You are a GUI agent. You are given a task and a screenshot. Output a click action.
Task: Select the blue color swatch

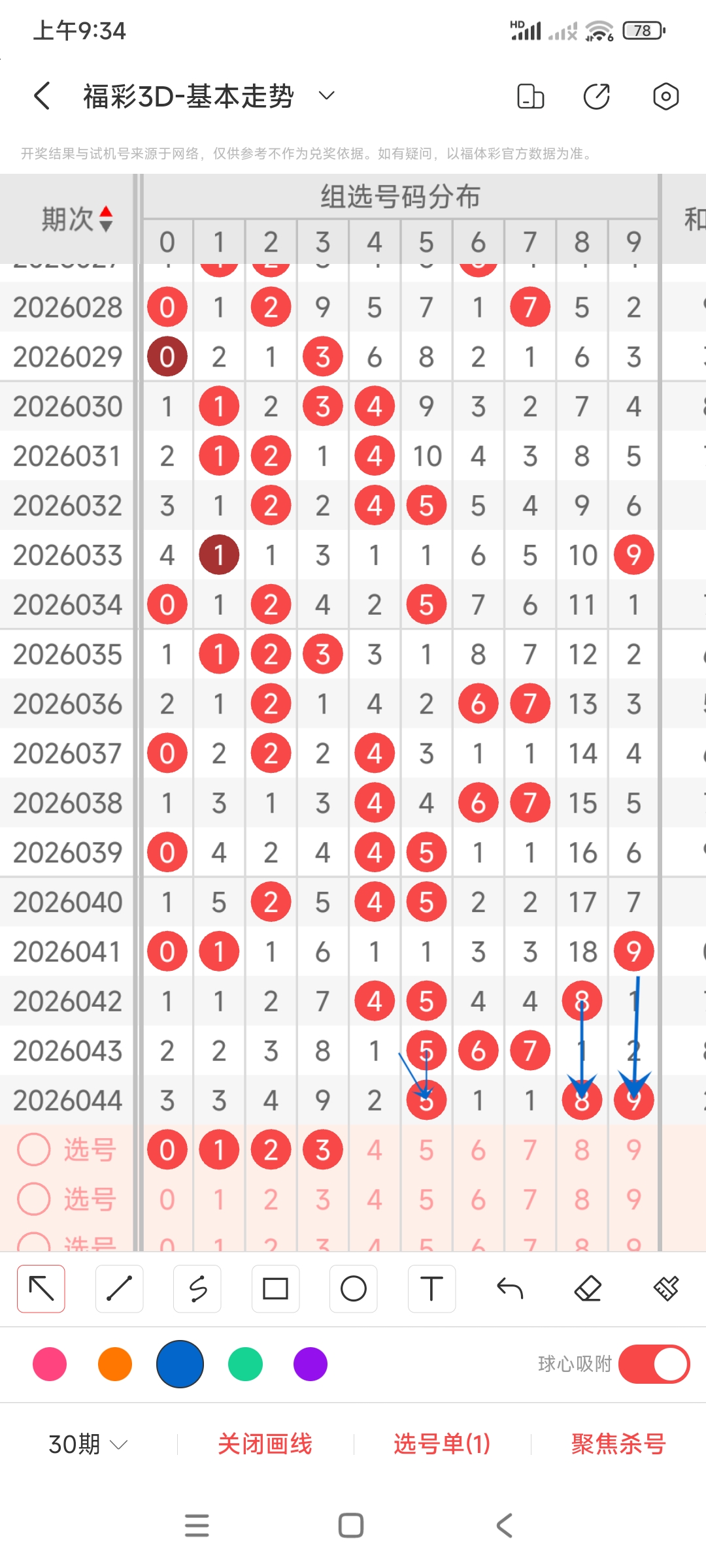(x=180, y=1364)
